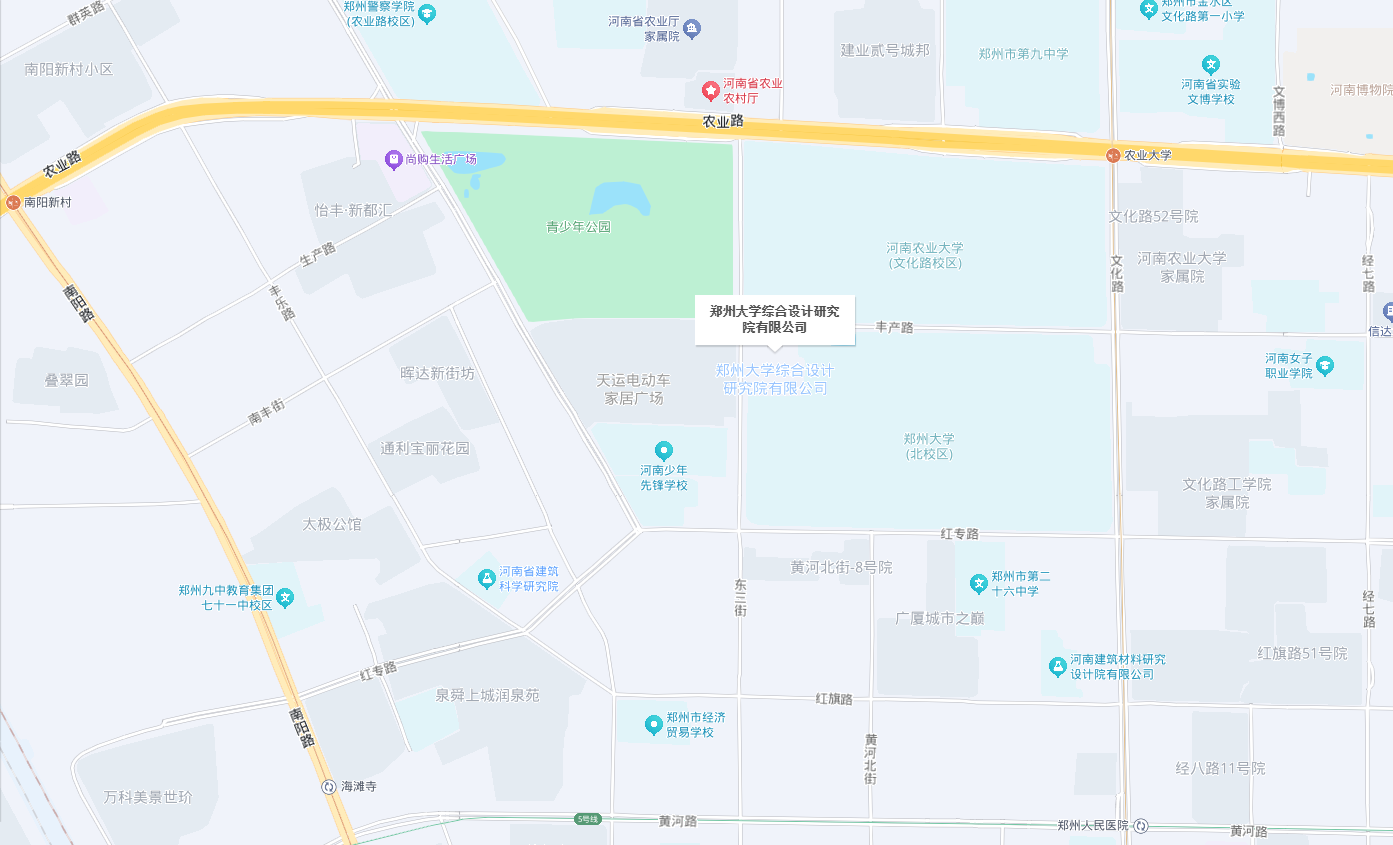Viewport: 1393px width, 845px height.
Task: Tap the 郑州大学综合设计研究院有限公司 info popup
Action: [775, 319]
